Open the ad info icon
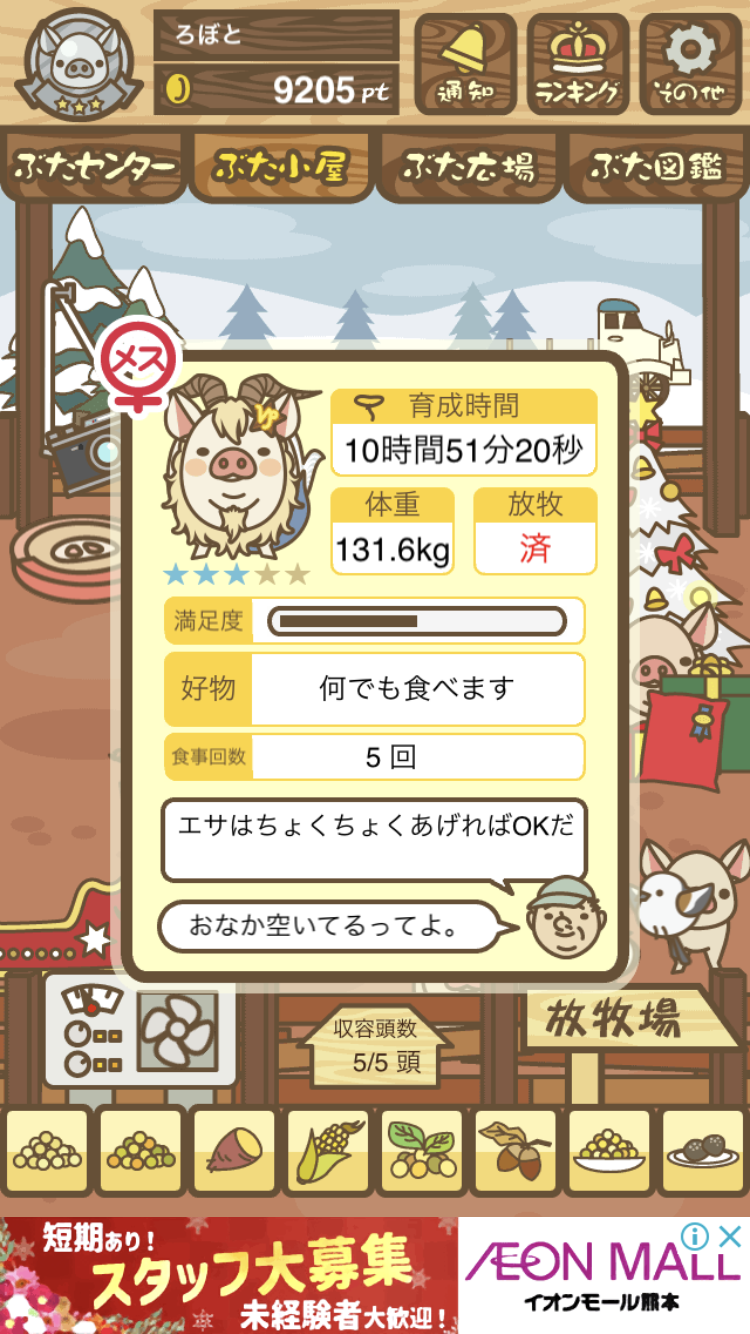 coord(697,1236)
